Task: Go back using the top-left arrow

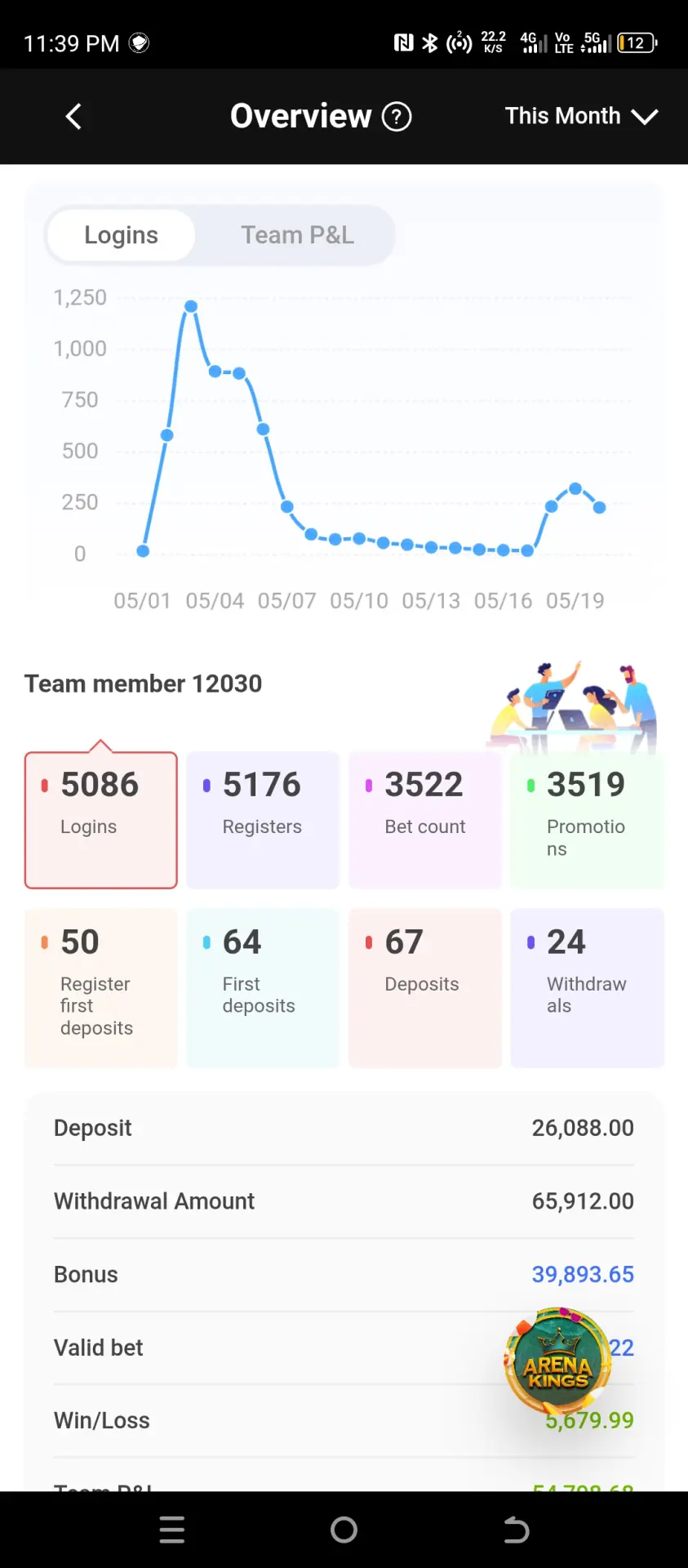Action: click(73, 117)
